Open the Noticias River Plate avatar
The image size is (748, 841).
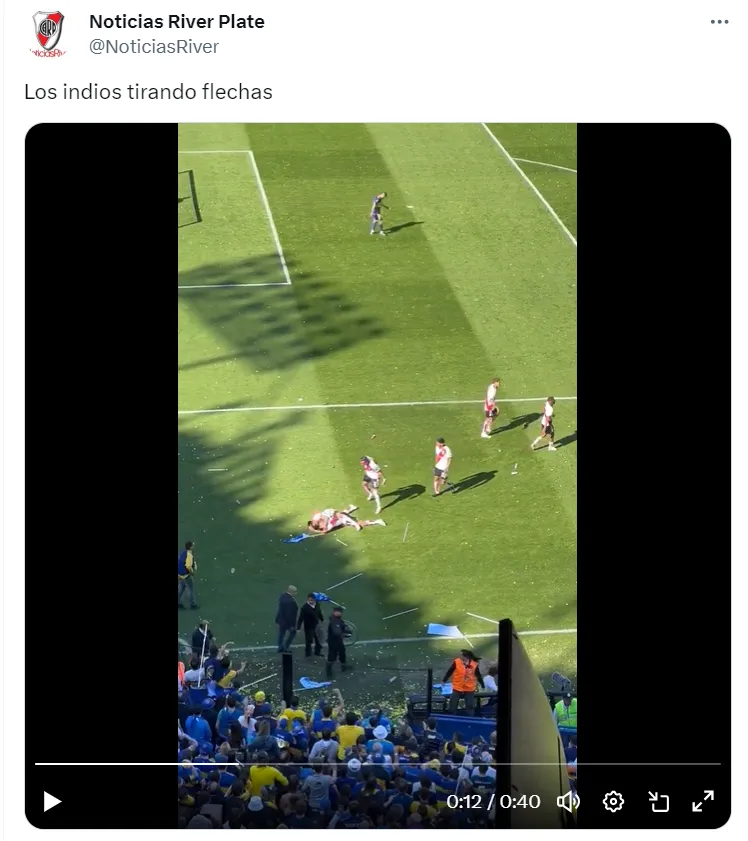[47, 33]
